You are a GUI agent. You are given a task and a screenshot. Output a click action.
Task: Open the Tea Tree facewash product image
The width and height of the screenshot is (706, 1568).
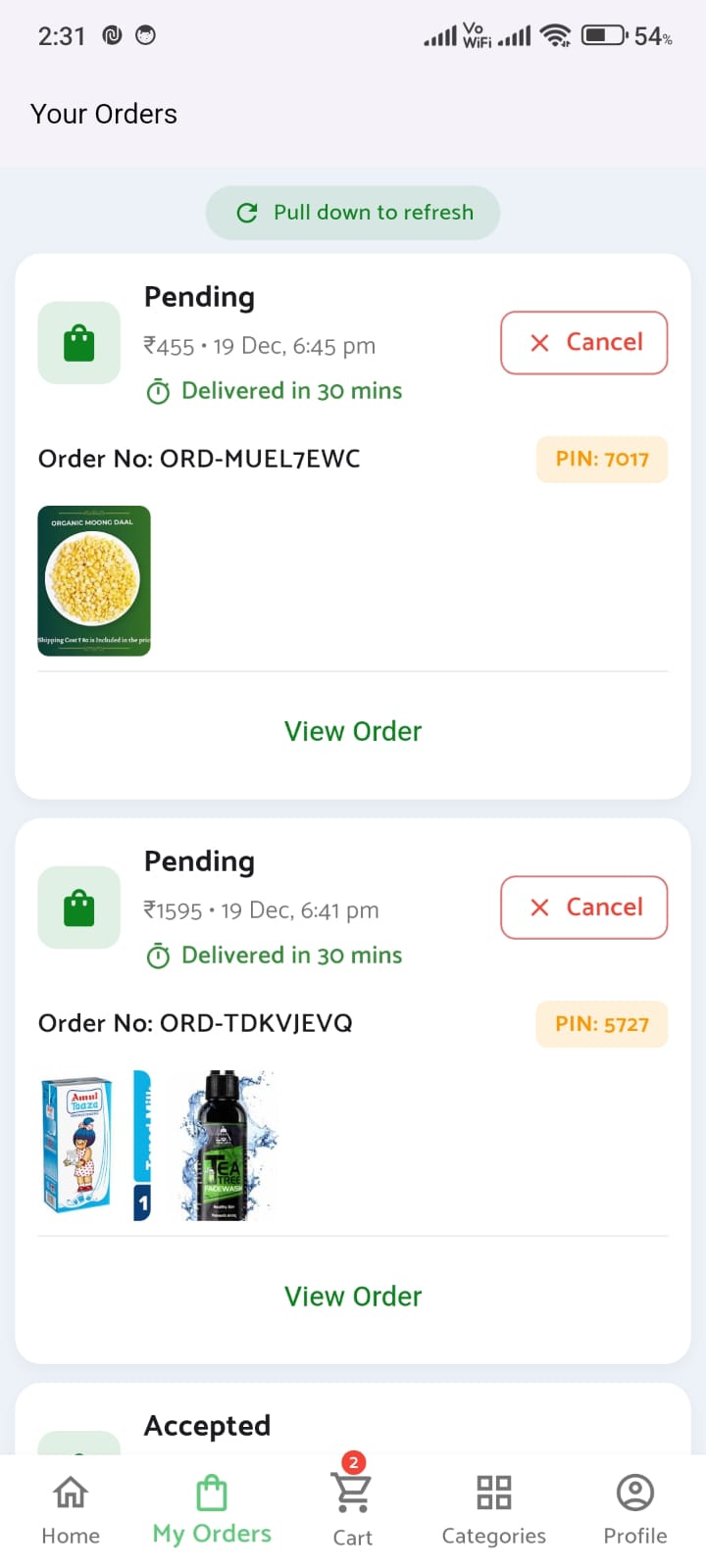click(x=226, y=1145)
